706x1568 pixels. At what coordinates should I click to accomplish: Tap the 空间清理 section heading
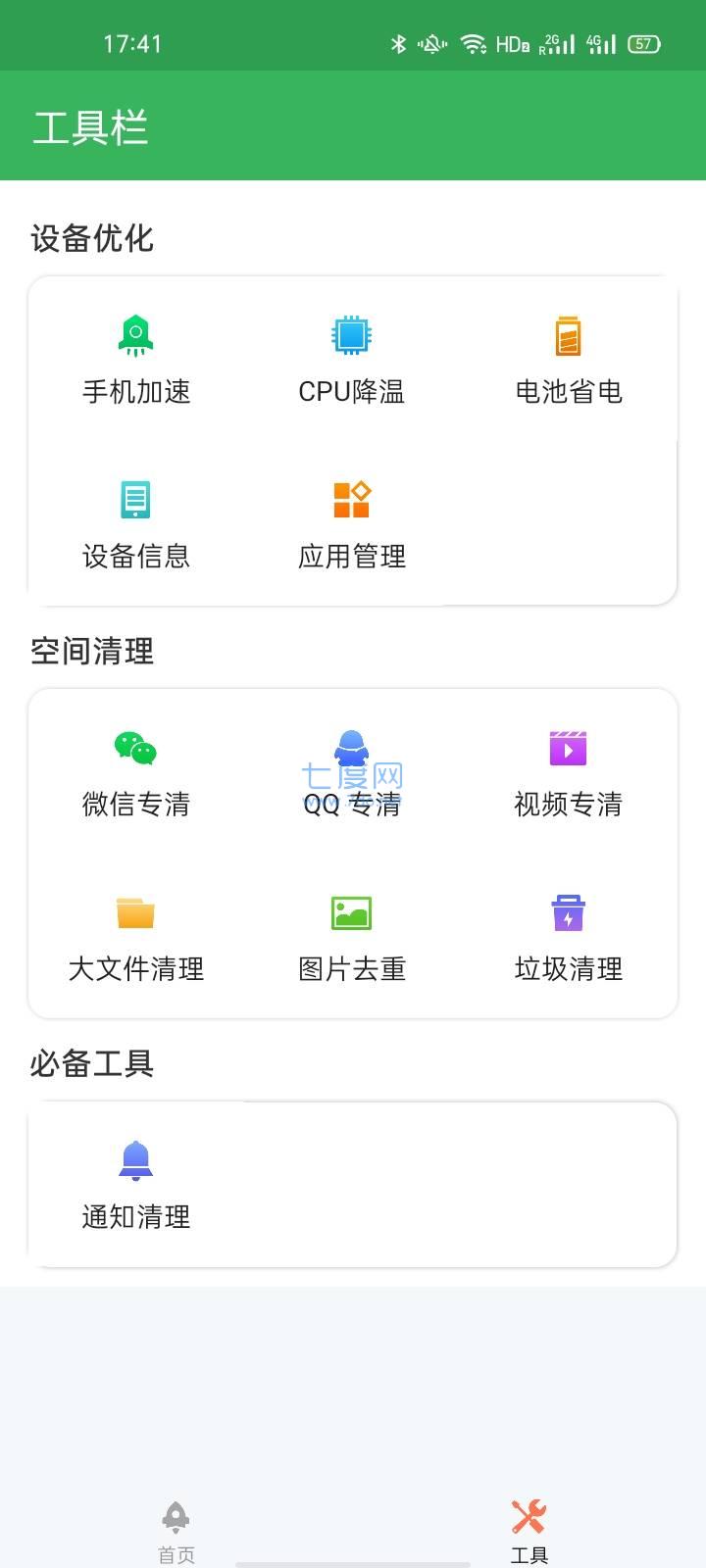click(x=92, y=652)
